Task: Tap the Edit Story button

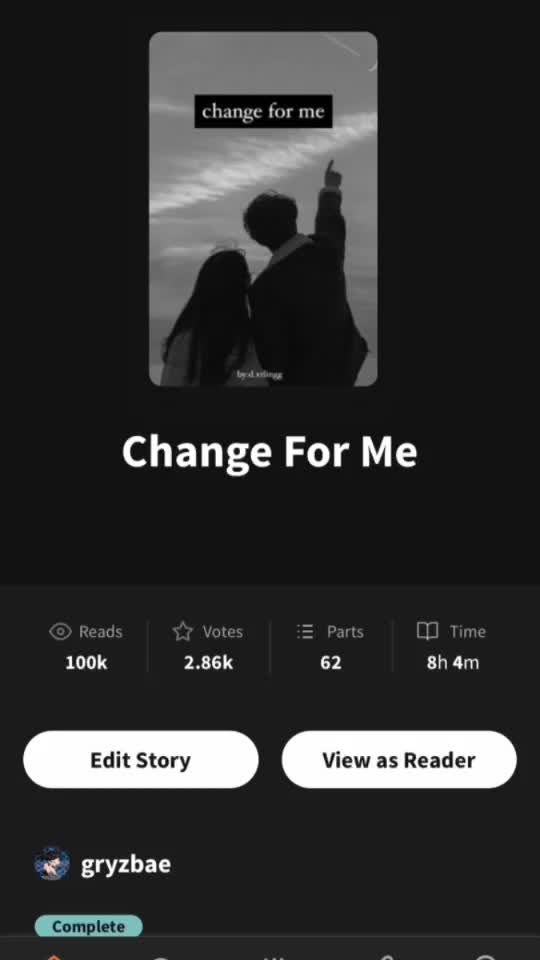Action: click(141, 759)
